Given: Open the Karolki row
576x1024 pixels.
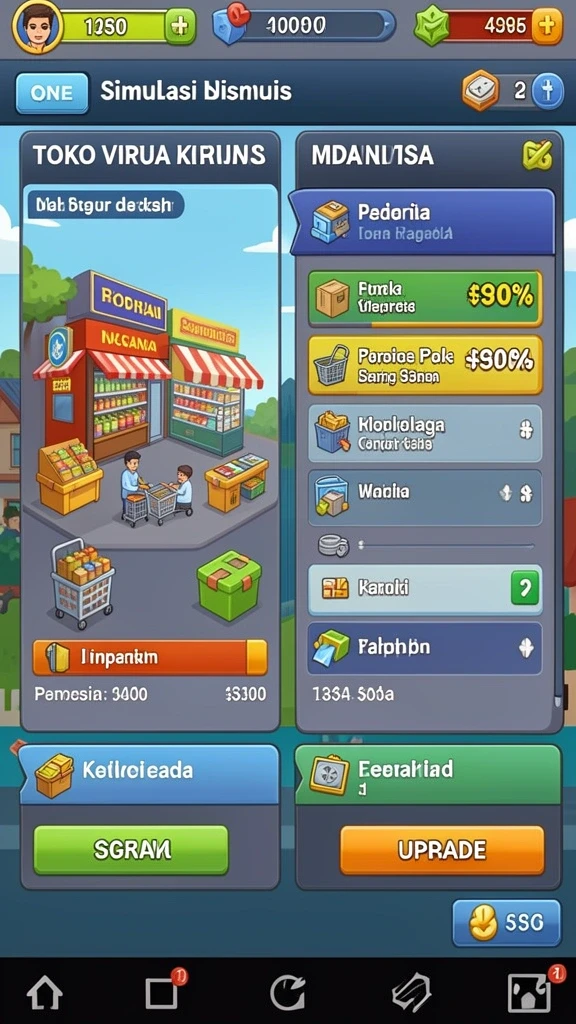Looking at the screenshot, I should [x=424, y=589].
